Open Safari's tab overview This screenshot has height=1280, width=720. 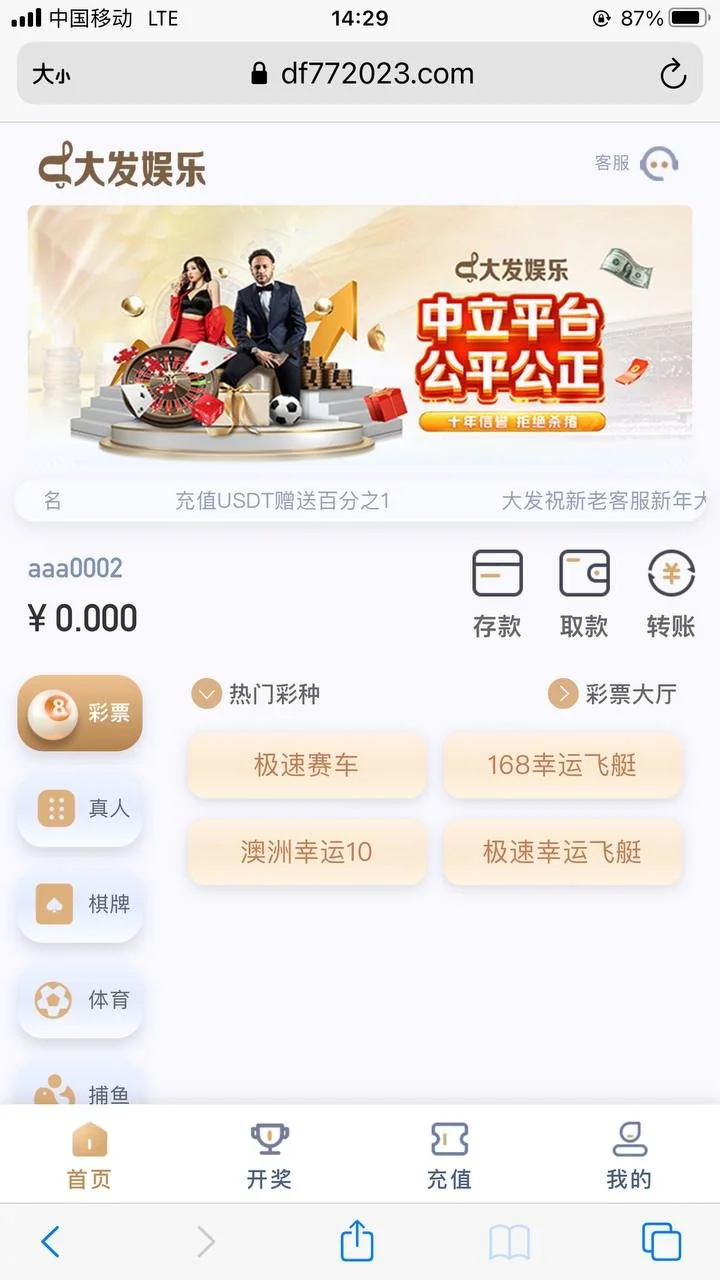[661, 1242]
